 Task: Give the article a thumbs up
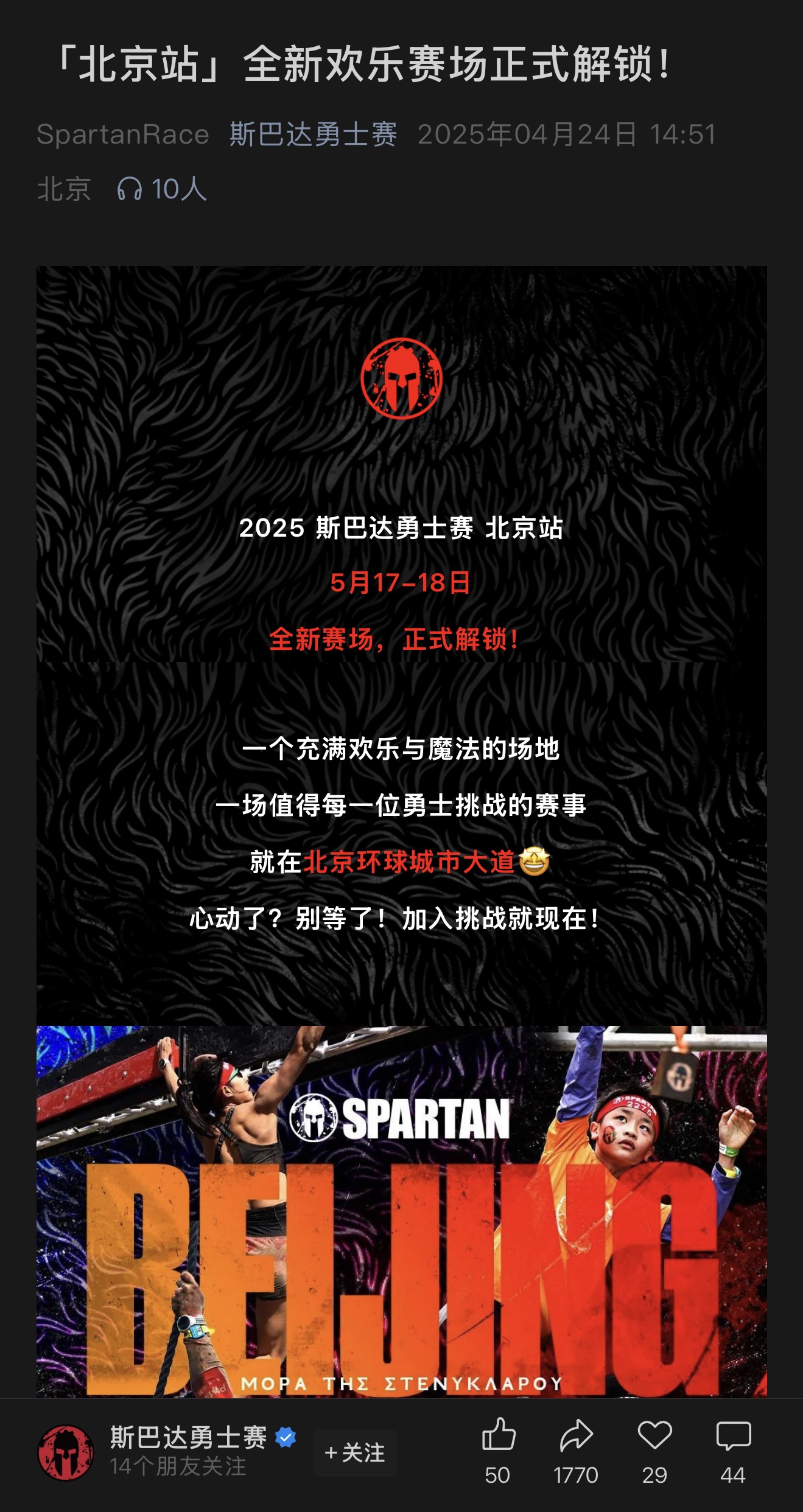(x=498, y=1436)
